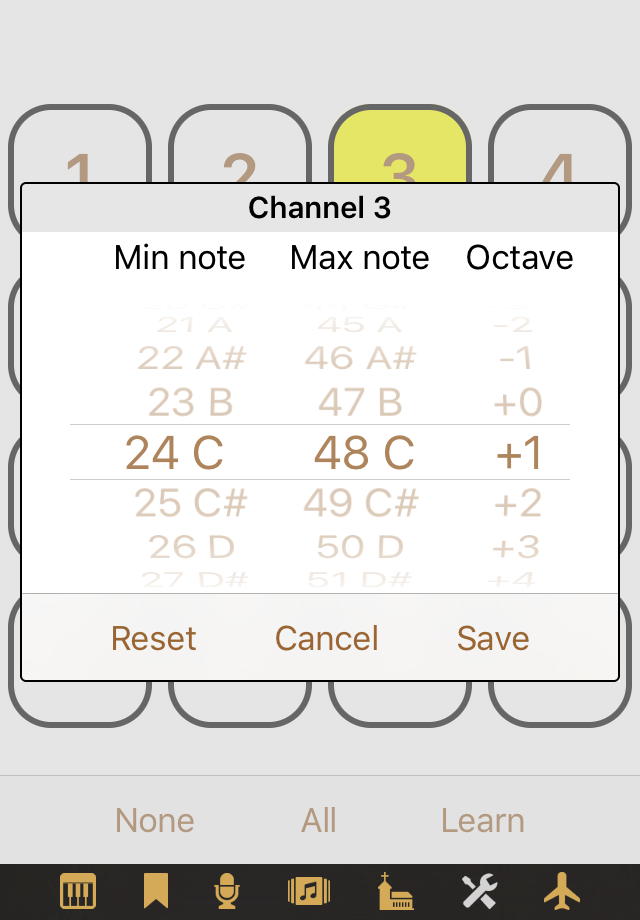Open the piano keyboard tab
Screen dimensions: 640x920
pos(78,890)
